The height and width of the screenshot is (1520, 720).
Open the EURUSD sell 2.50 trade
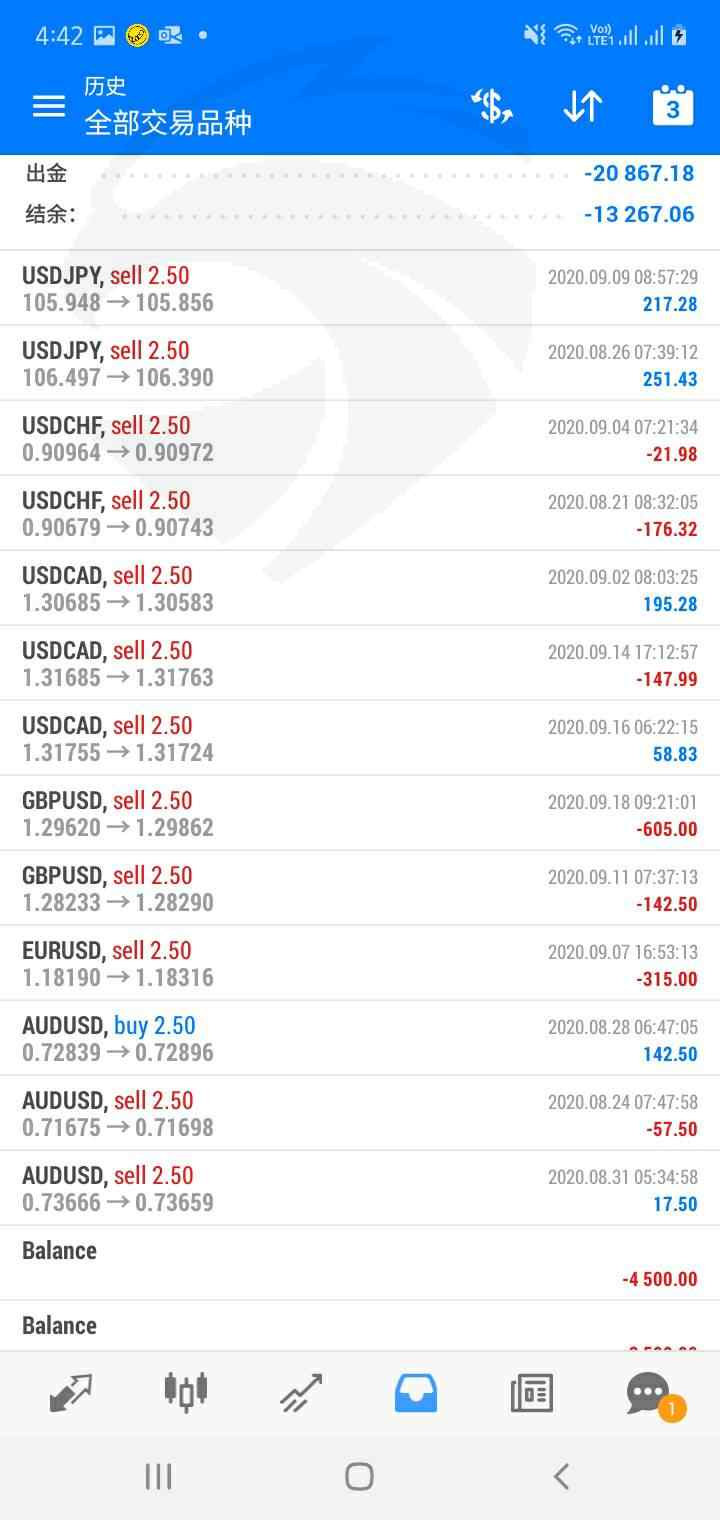pos(360,963)
